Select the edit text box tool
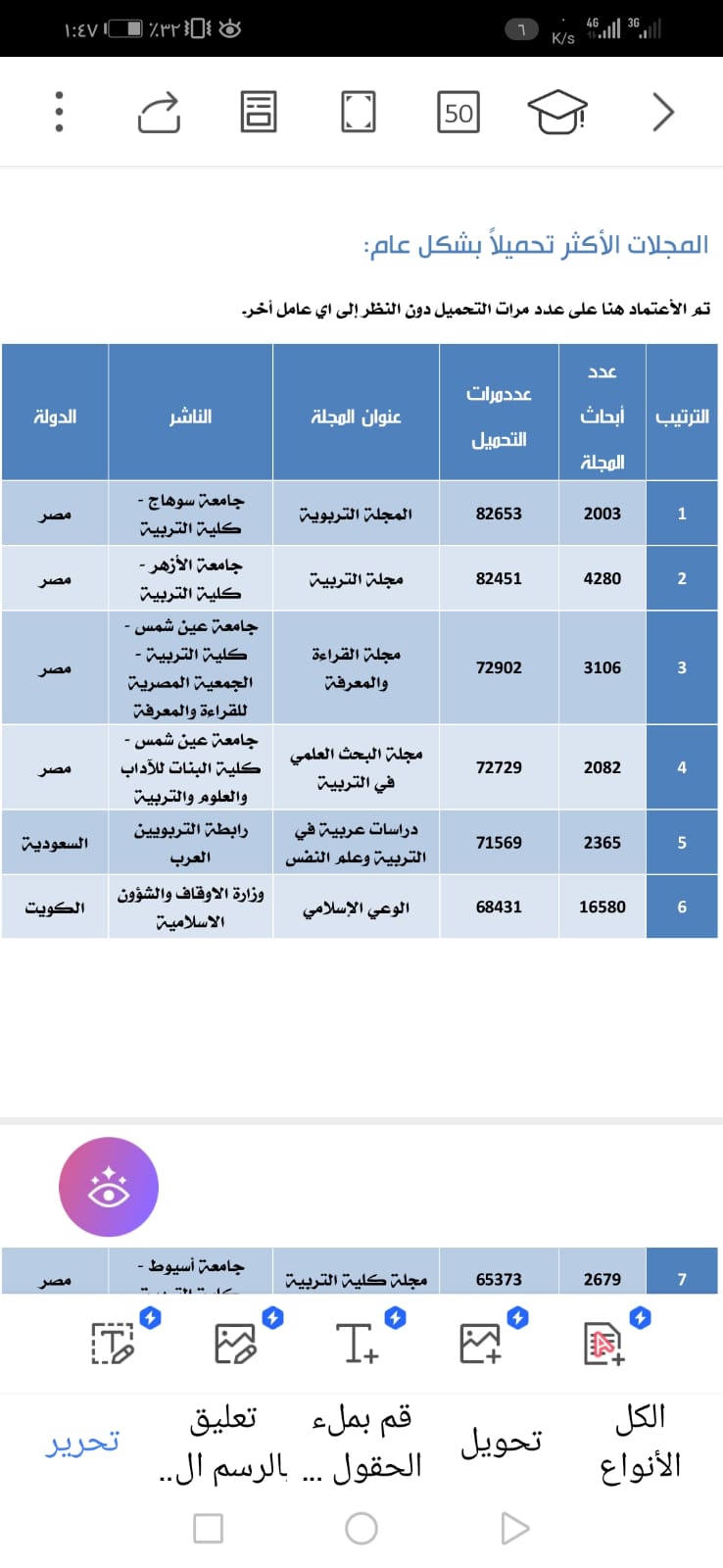The image size is (723, 1568). [x=113, y=1343]
